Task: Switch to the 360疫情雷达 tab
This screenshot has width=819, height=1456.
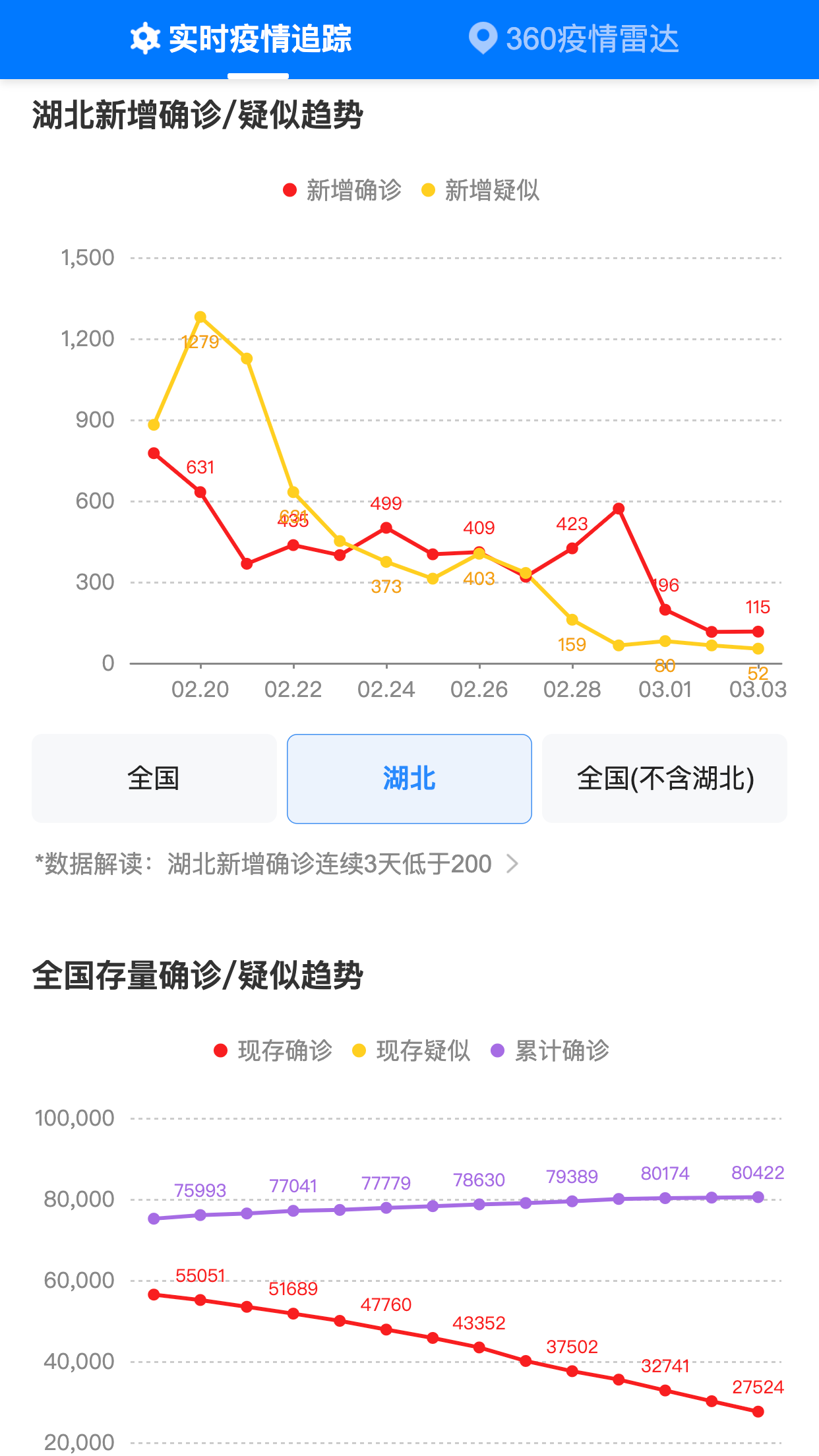Action: point(574,39)
